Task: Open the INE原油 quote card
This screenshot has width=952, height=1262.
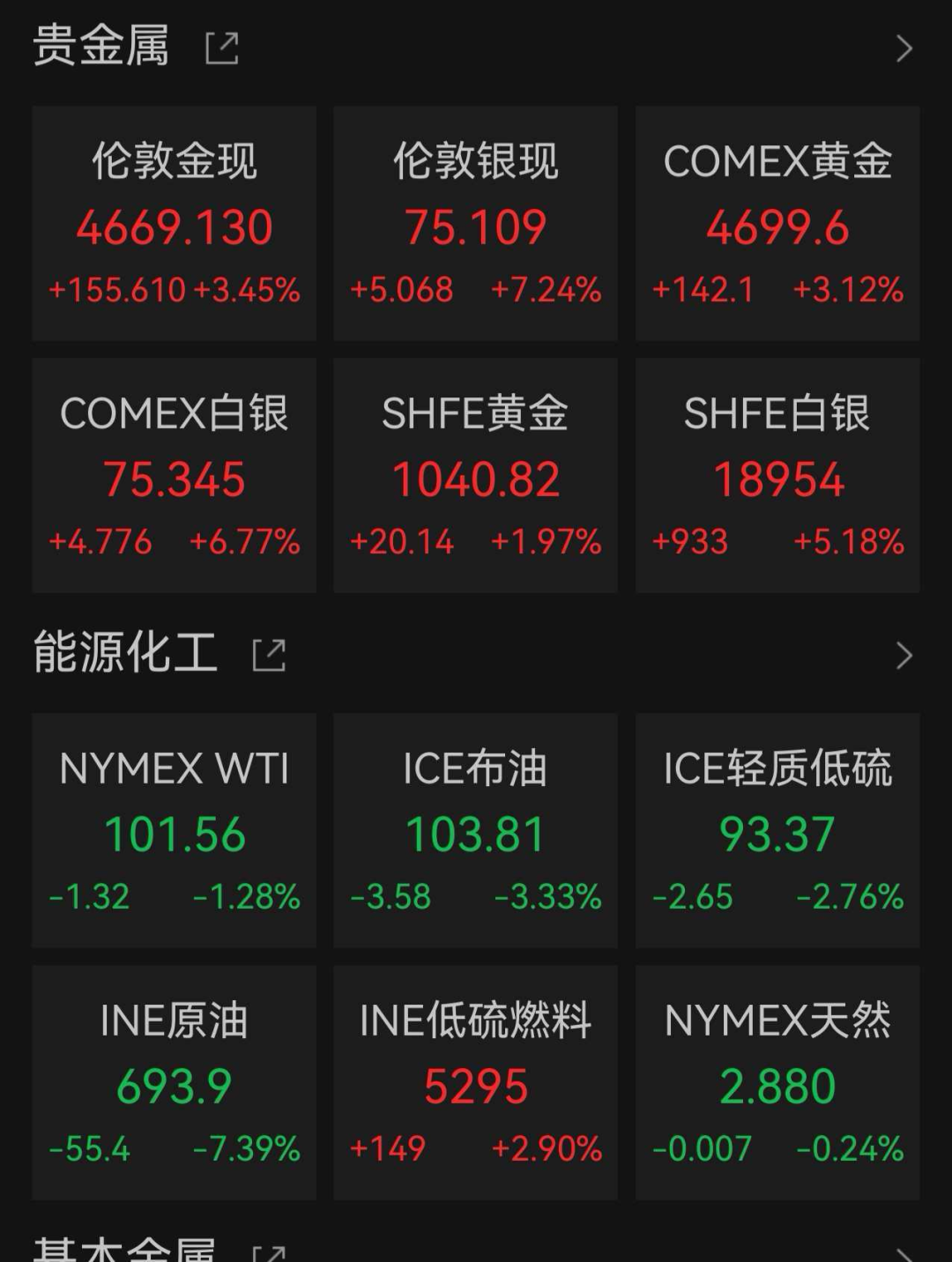Action: coord(175,1083)
